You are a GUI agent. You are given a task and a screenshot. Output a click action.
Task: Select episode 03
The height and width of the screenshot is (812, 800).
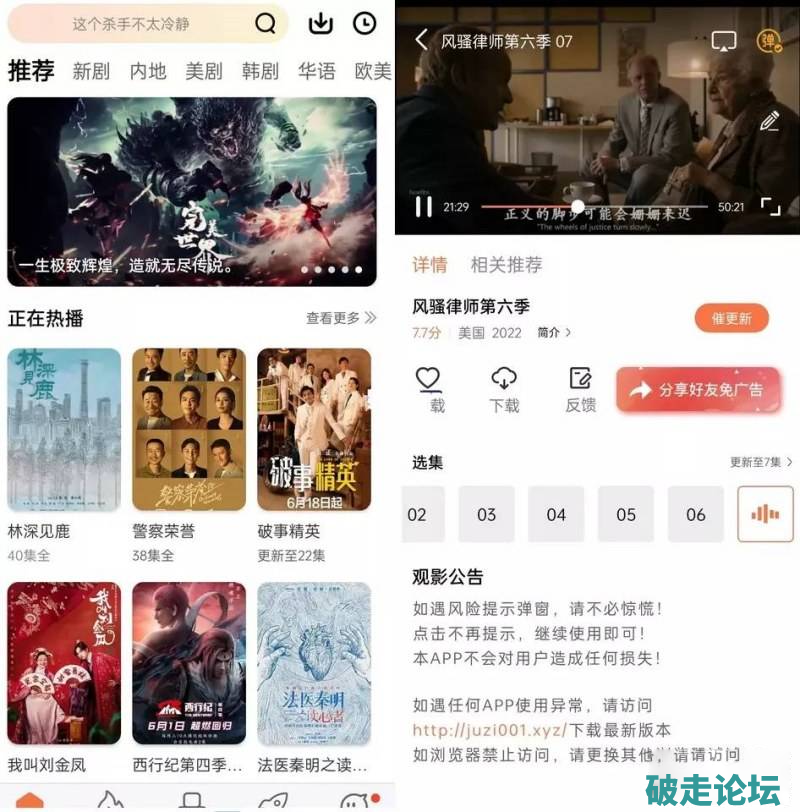486,515
